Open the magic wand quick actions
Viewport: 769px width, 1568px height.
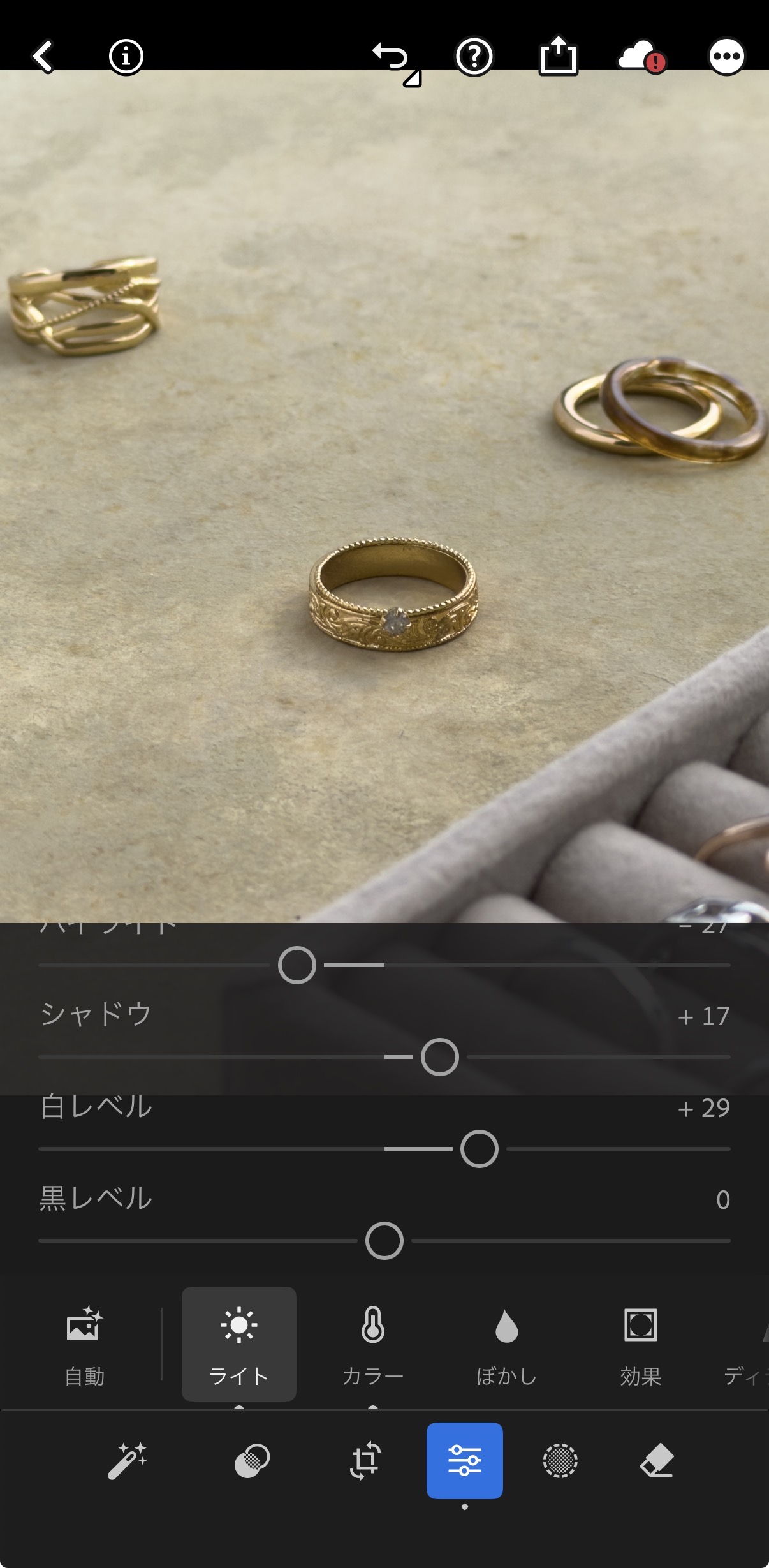127,1460
